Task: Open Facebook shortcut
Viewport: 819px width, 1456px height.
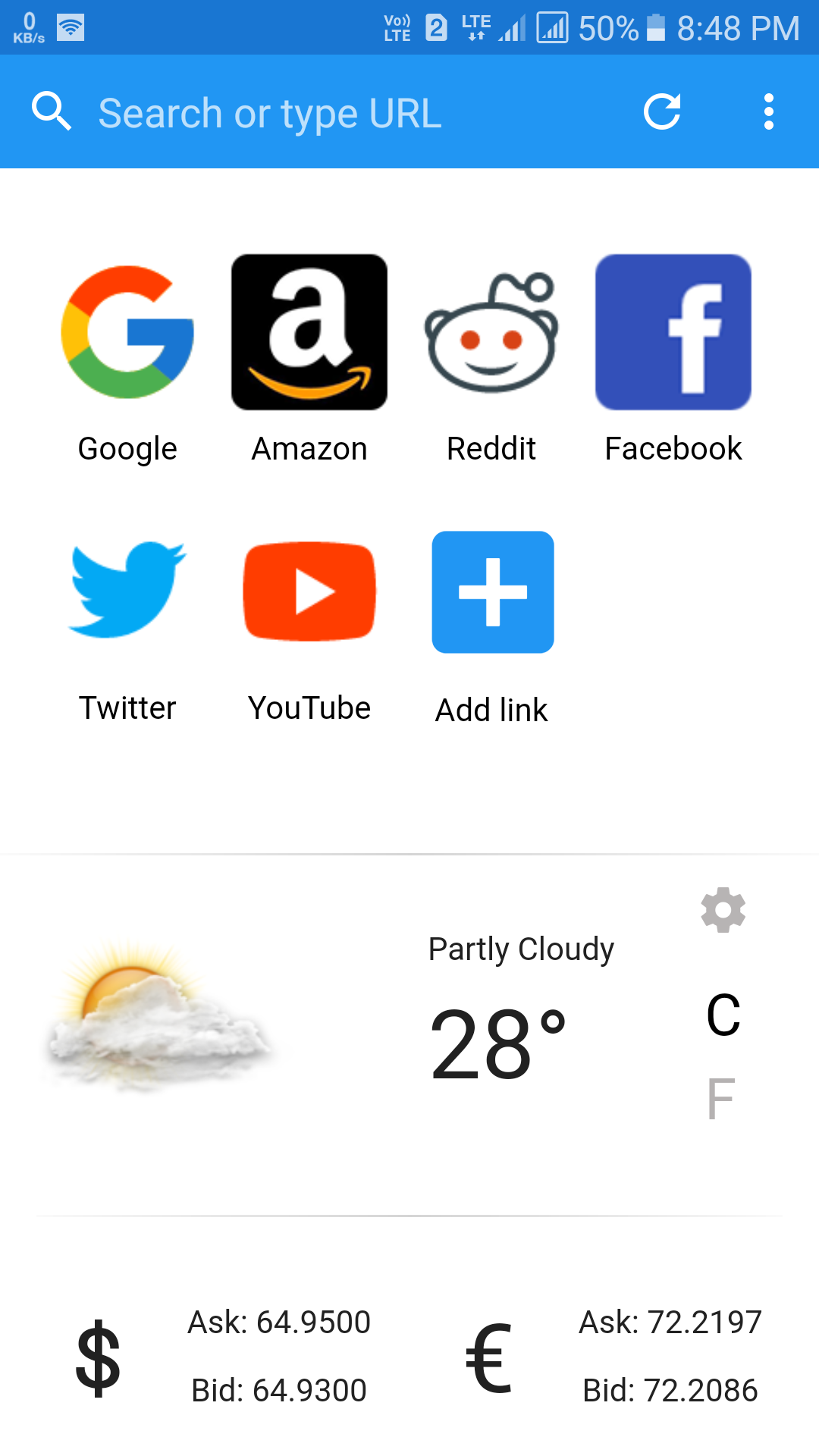Action: pyautogui.click(x=673, y=329)
